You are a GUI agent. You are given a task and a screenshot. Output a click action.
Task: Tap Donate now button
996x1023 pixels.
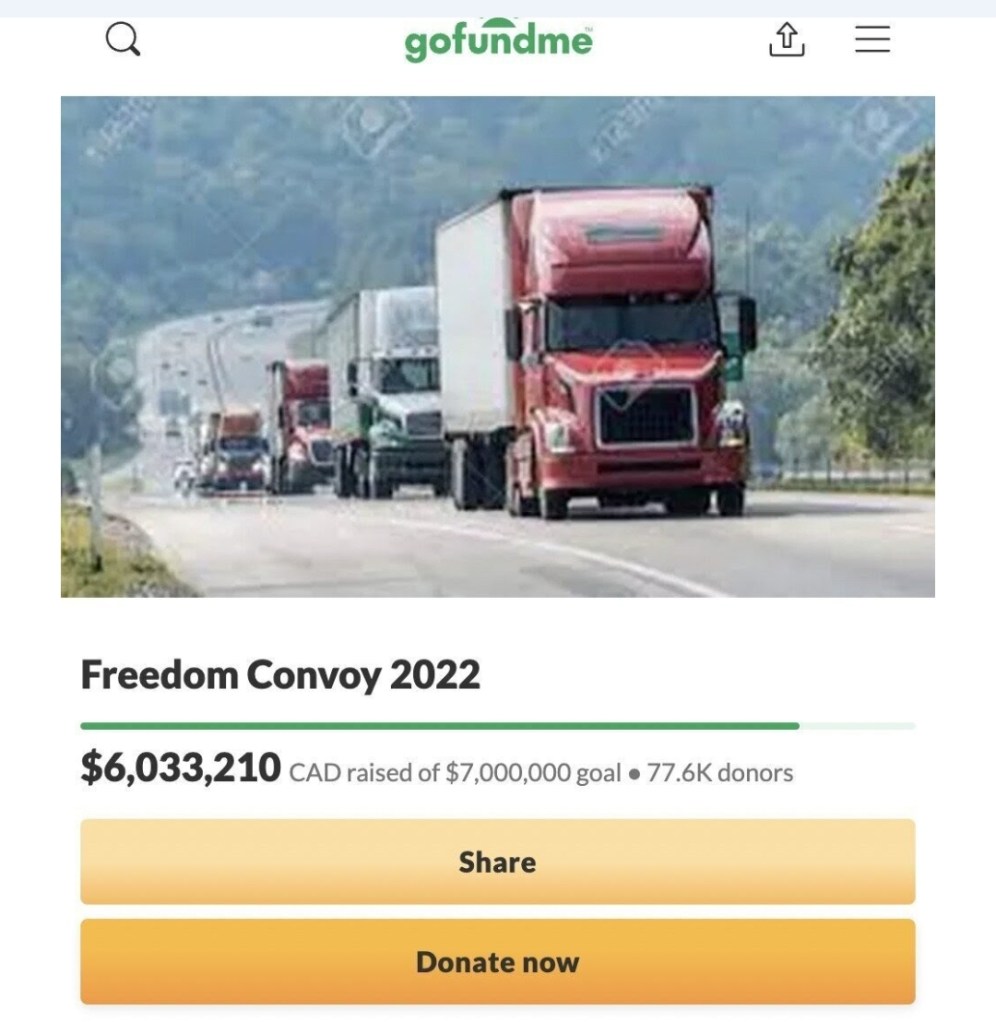pos(497,962)
